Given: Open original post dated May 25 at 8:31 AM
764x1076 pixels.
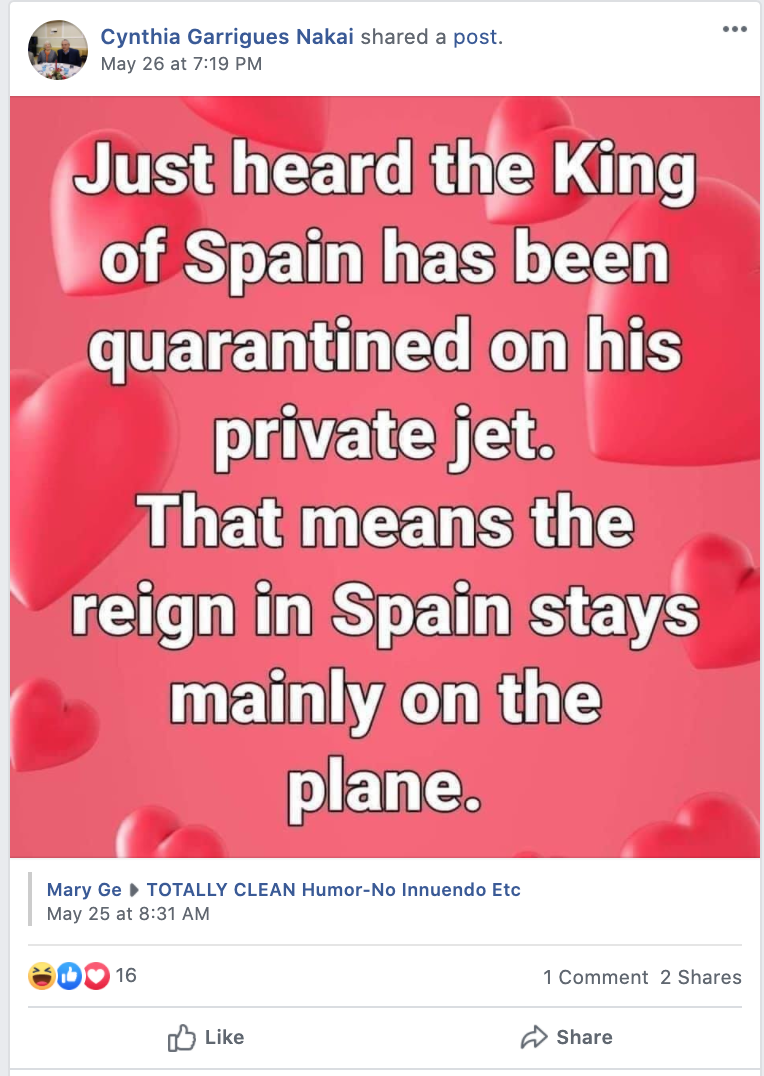Looking at the screenshot, I should [128, 913].
